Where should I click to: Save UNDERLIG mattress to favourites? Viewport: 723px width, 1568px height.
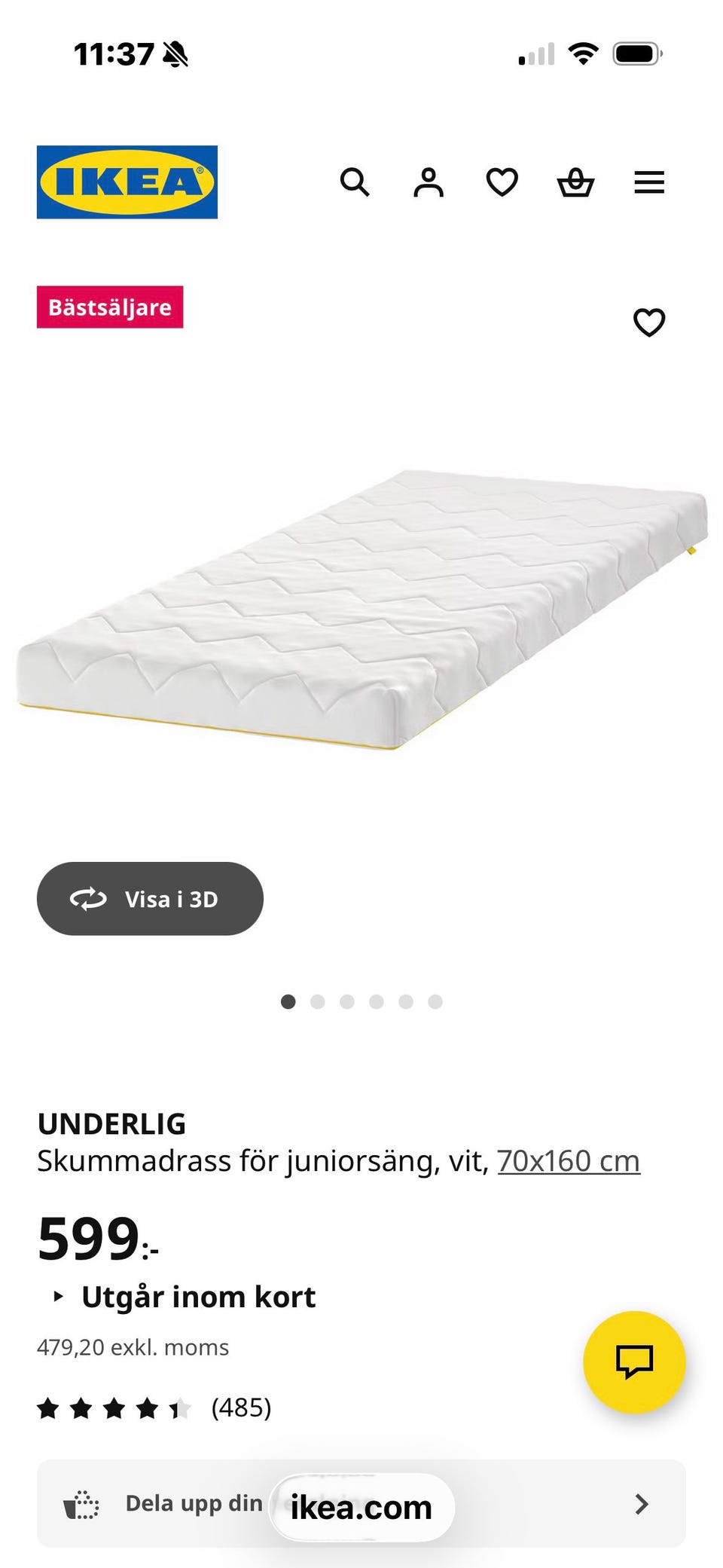(648, 322)
